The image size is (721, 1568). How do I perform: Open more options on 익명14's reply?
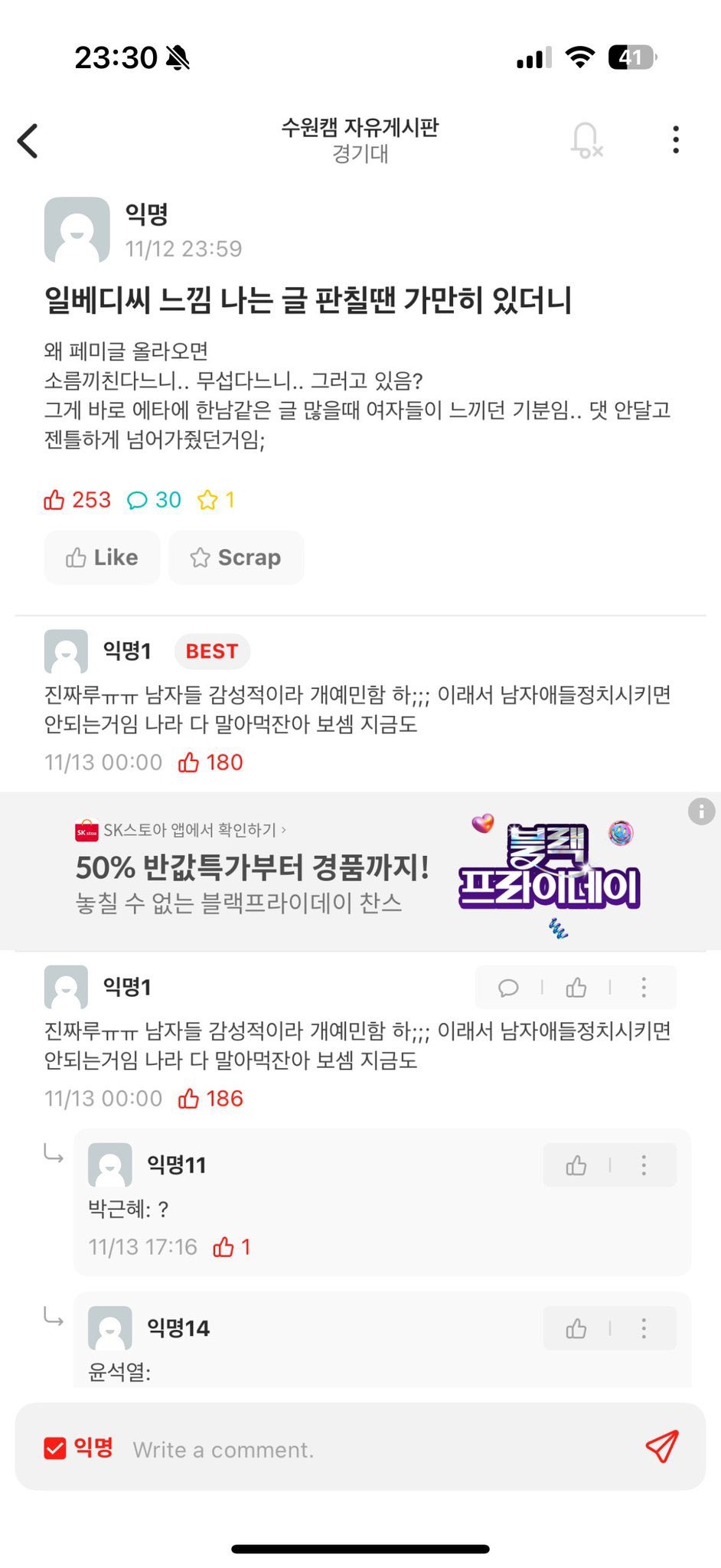pos(644,1328)
